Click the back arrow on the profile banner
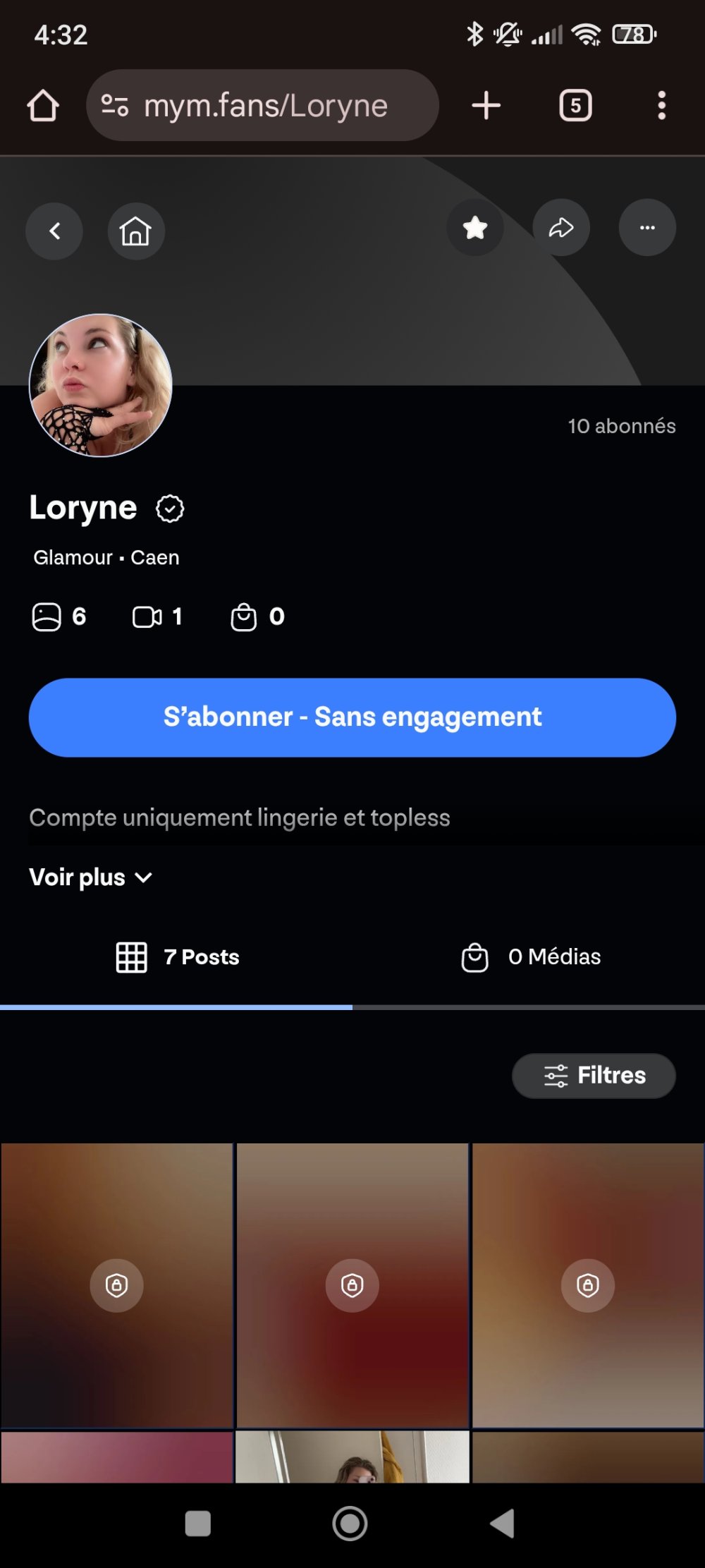This screenshot has height=1568, width=705. tap(54, 231)
